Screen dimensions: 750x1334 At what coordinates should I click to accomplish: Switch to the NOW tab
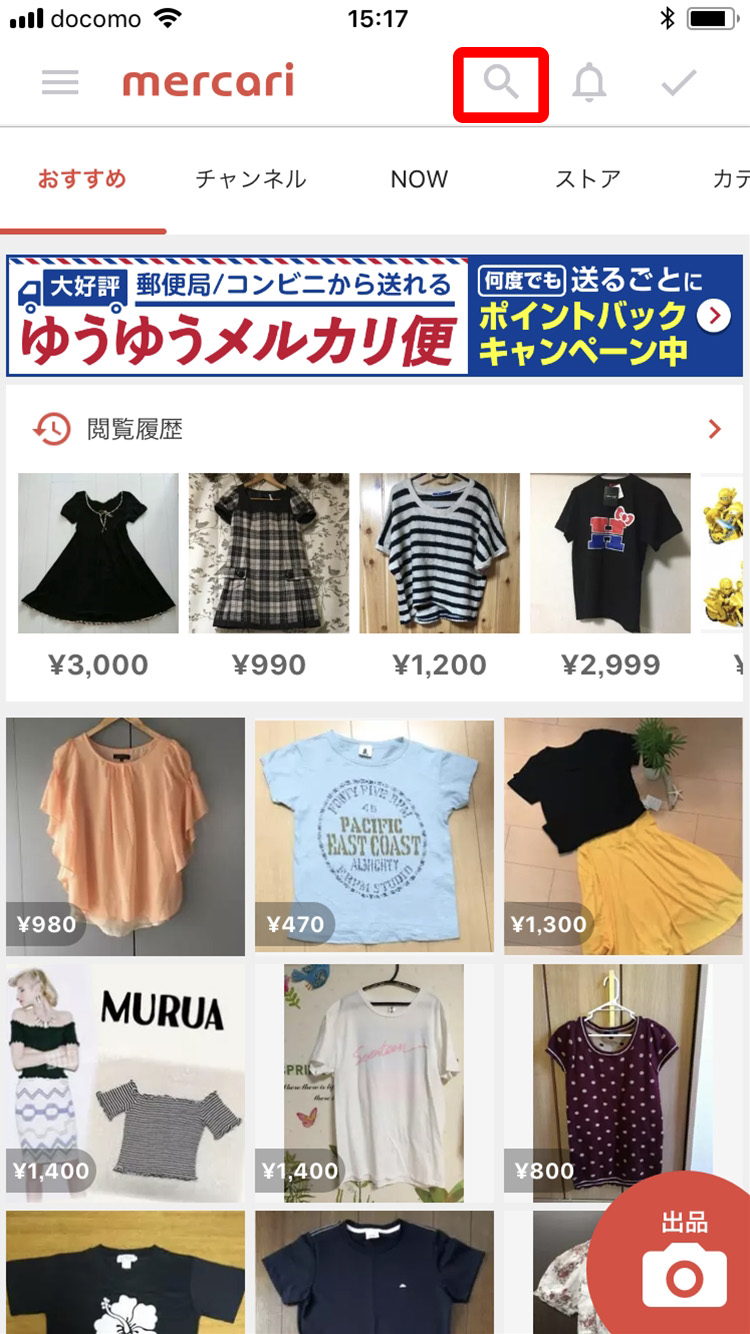tap(419, 179)
